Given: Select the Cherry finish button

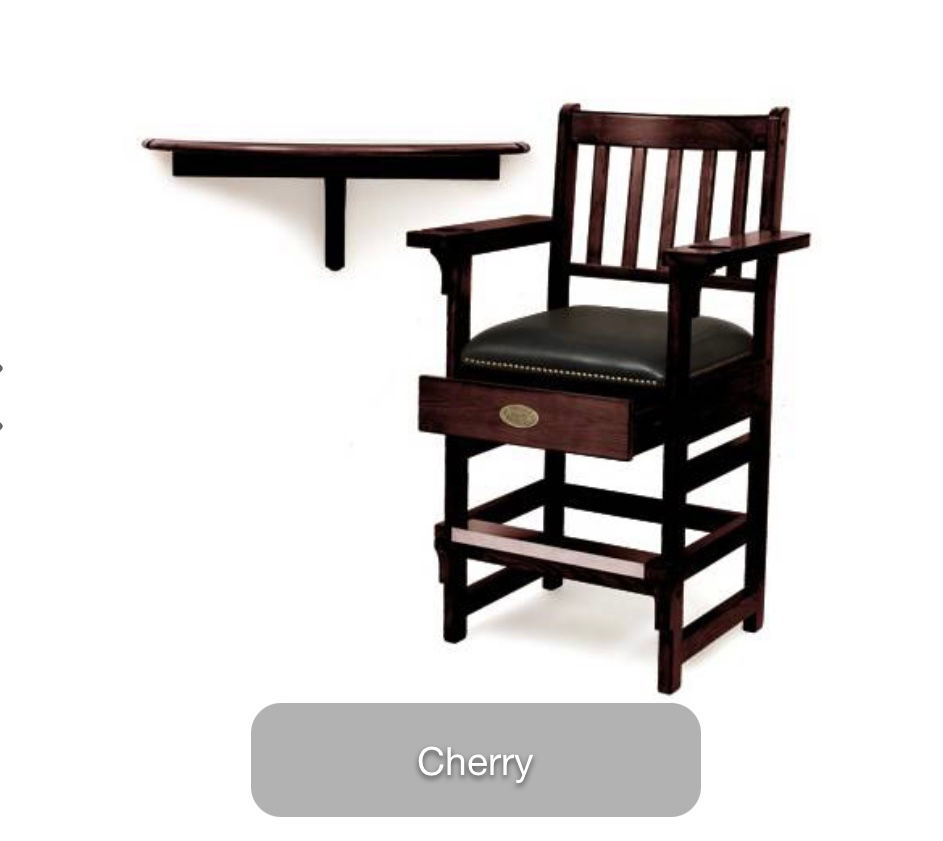Looking at the screenshot, I should pos(475,761).
